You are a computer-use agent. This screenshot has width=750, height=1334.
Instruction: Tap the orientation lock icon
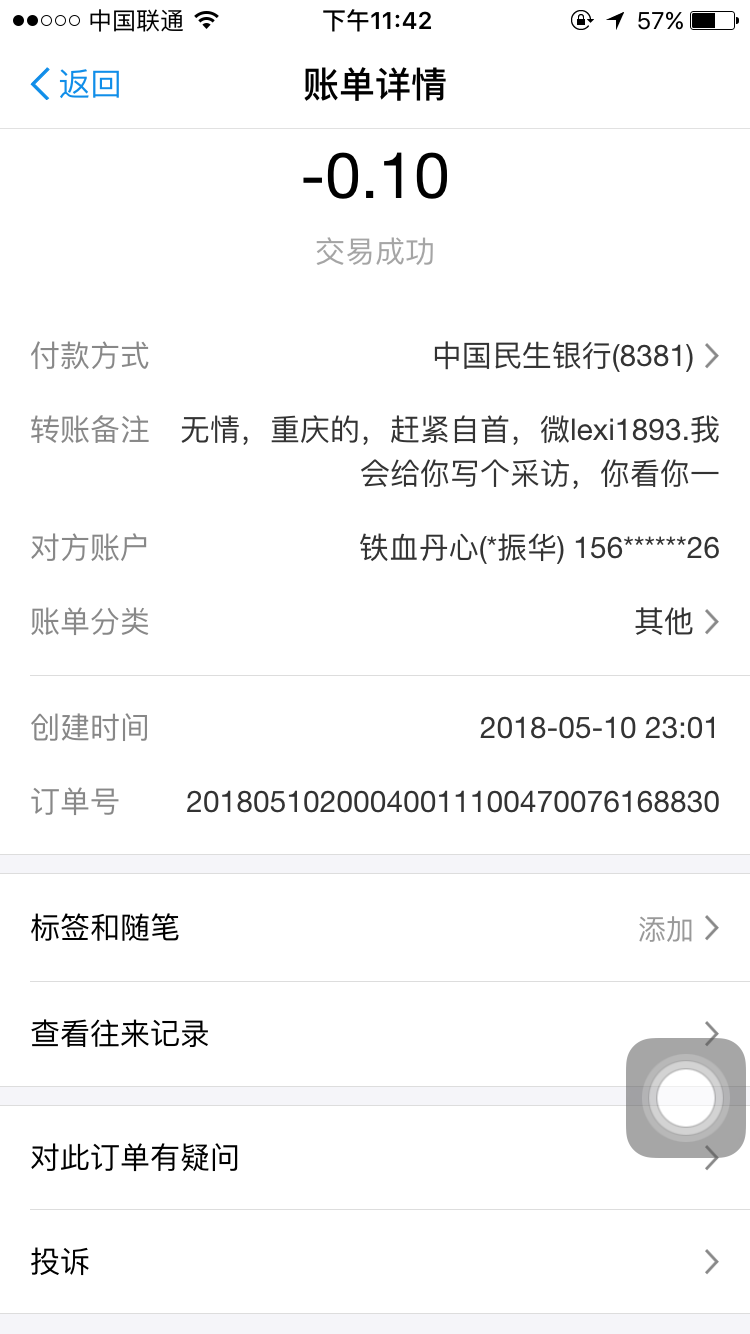point(582,19)
